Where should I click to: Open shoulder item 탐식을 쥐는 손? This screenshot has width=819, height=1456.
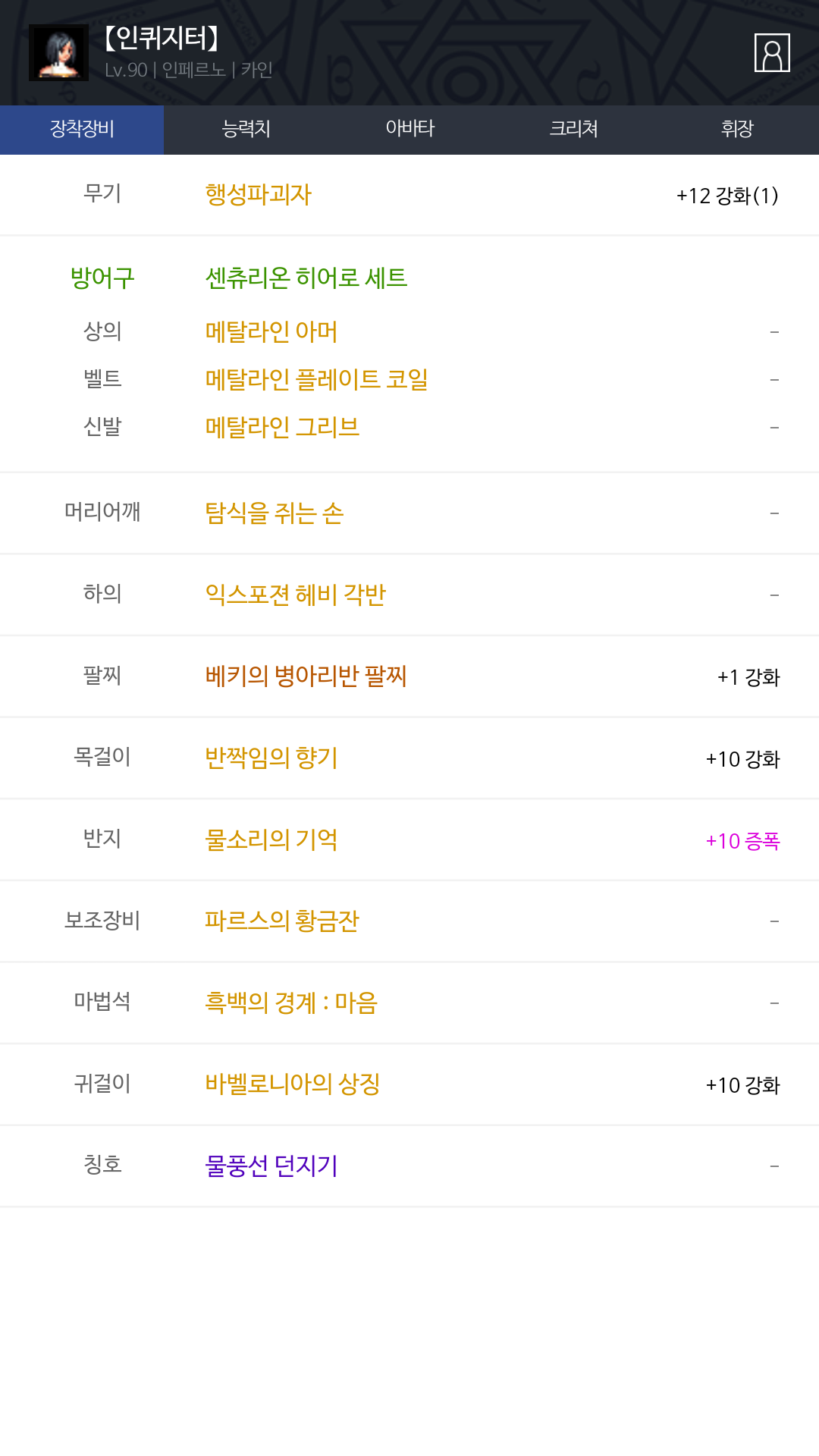pyautogui.click(x=275, y=513)
